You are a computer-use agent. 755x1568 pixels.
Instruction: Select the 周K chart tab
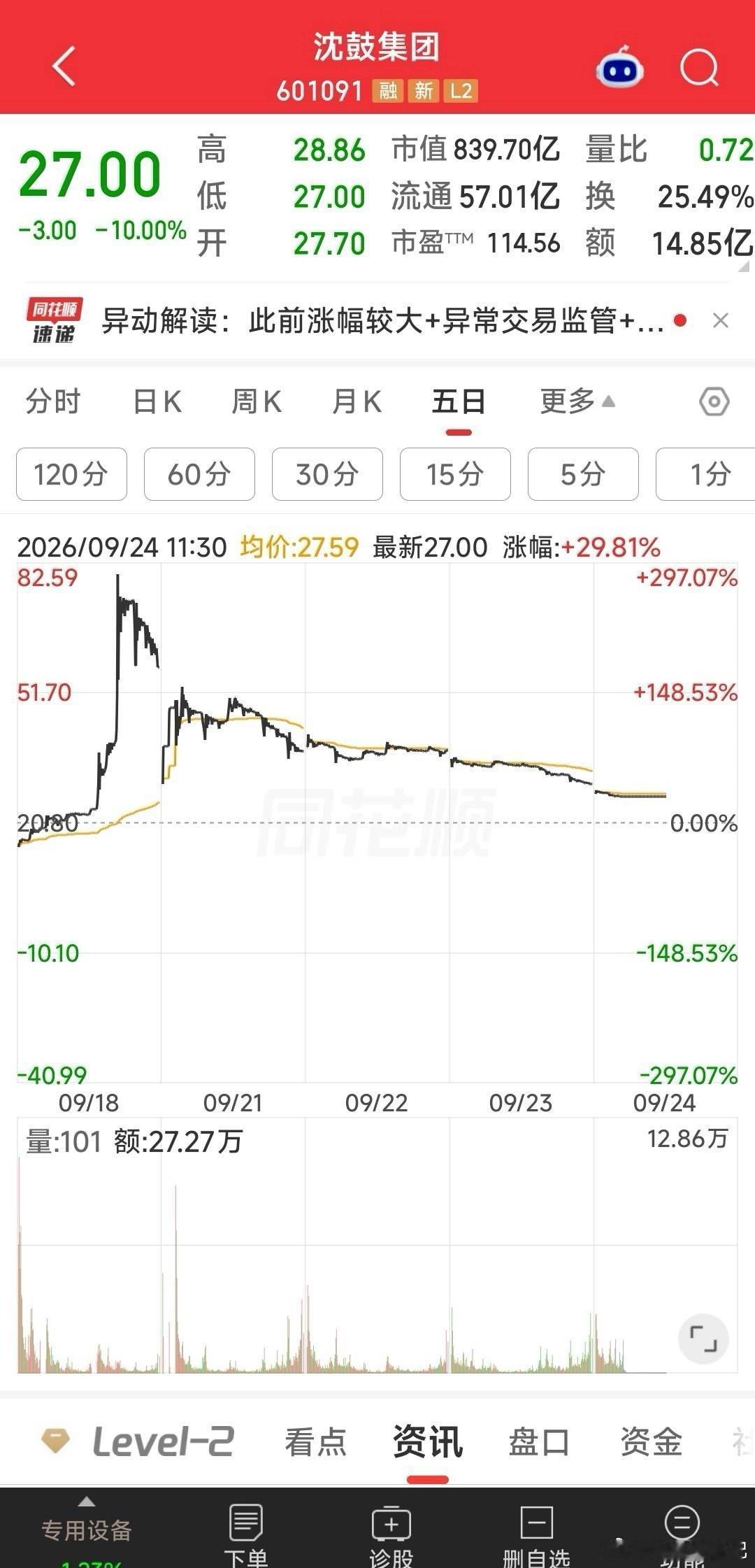coord(257,401)
